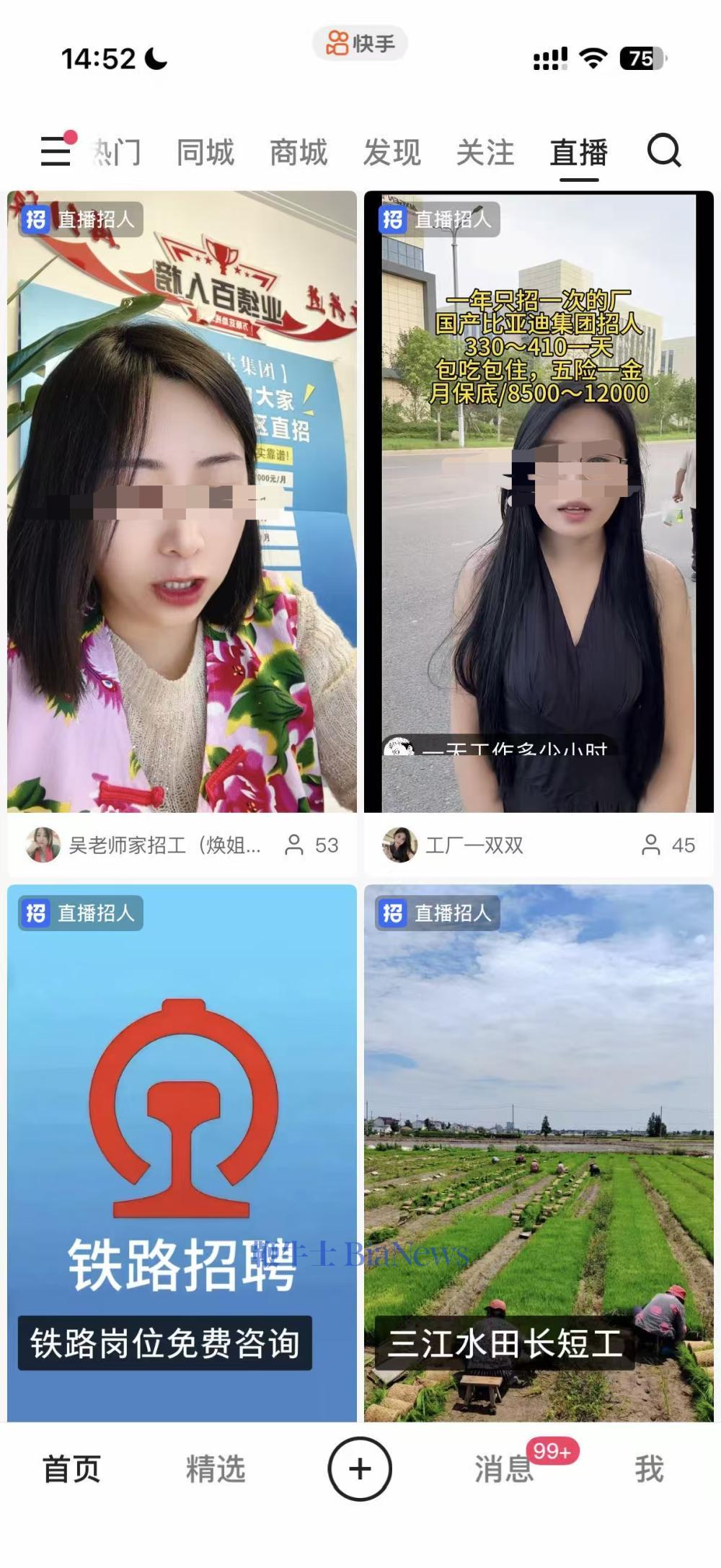
Task: Open the 关注 following tab
Action: (x=487, y=152)
